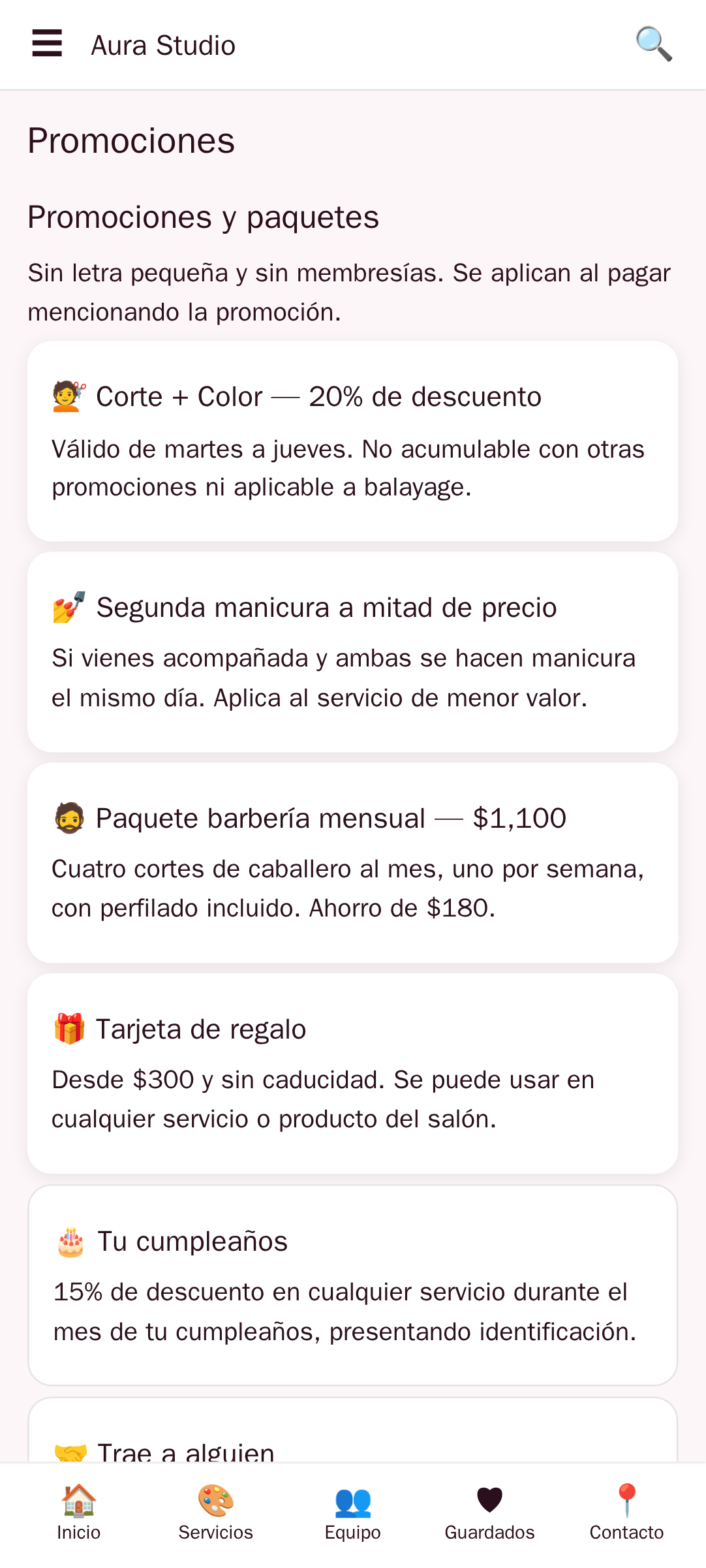Open the hamburger drawer menu

[x=47, y=44]
